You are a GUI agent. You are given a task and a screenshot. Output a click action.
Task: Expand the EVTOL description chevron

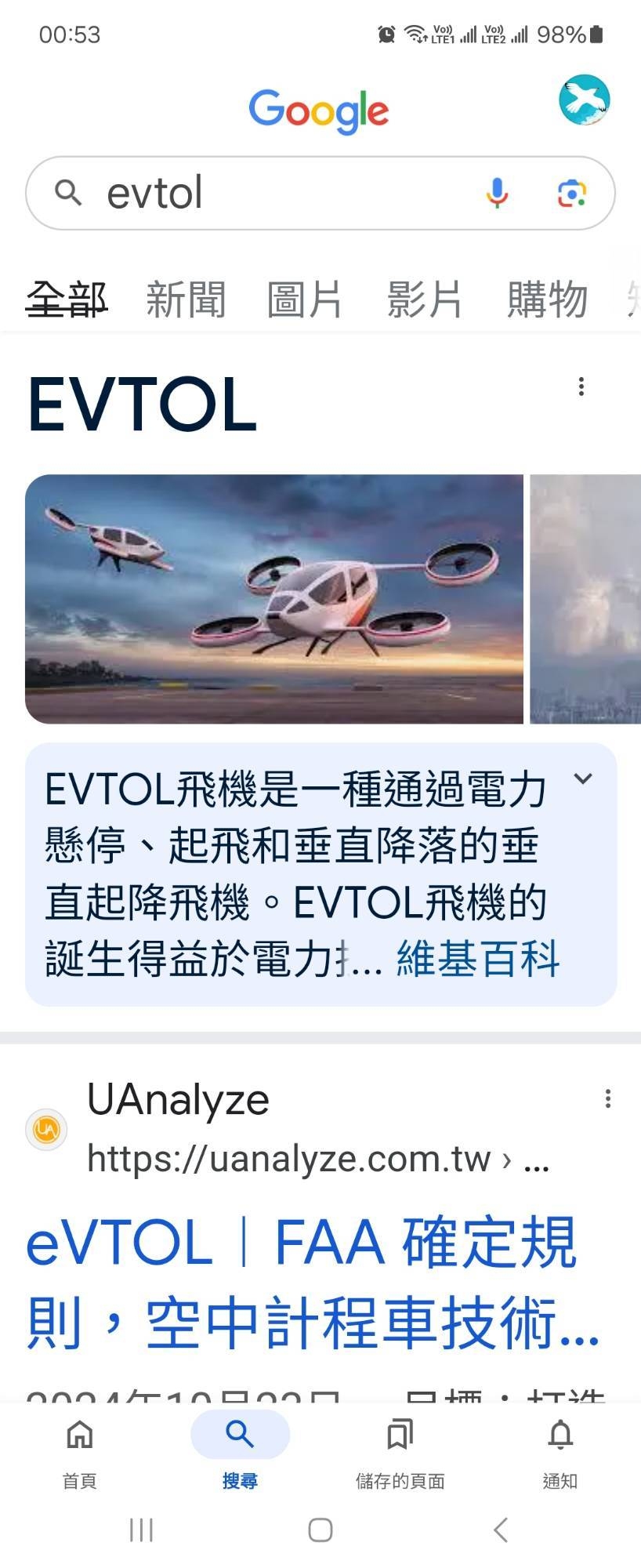[583, 779]
